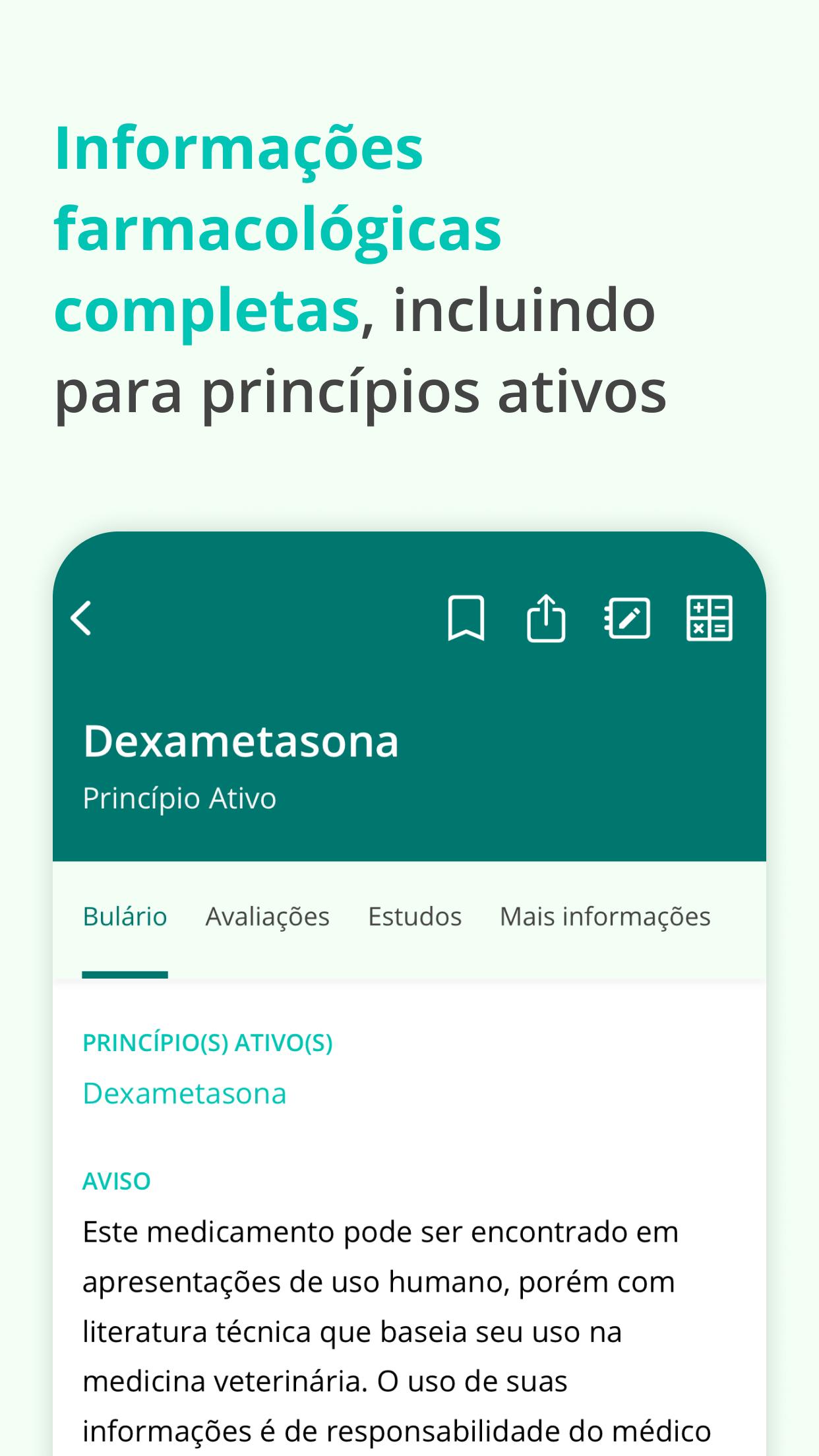Select the Bulário tab
Image resolution: width=819 pixels, height=1456 pixels.
click(125, 916)
